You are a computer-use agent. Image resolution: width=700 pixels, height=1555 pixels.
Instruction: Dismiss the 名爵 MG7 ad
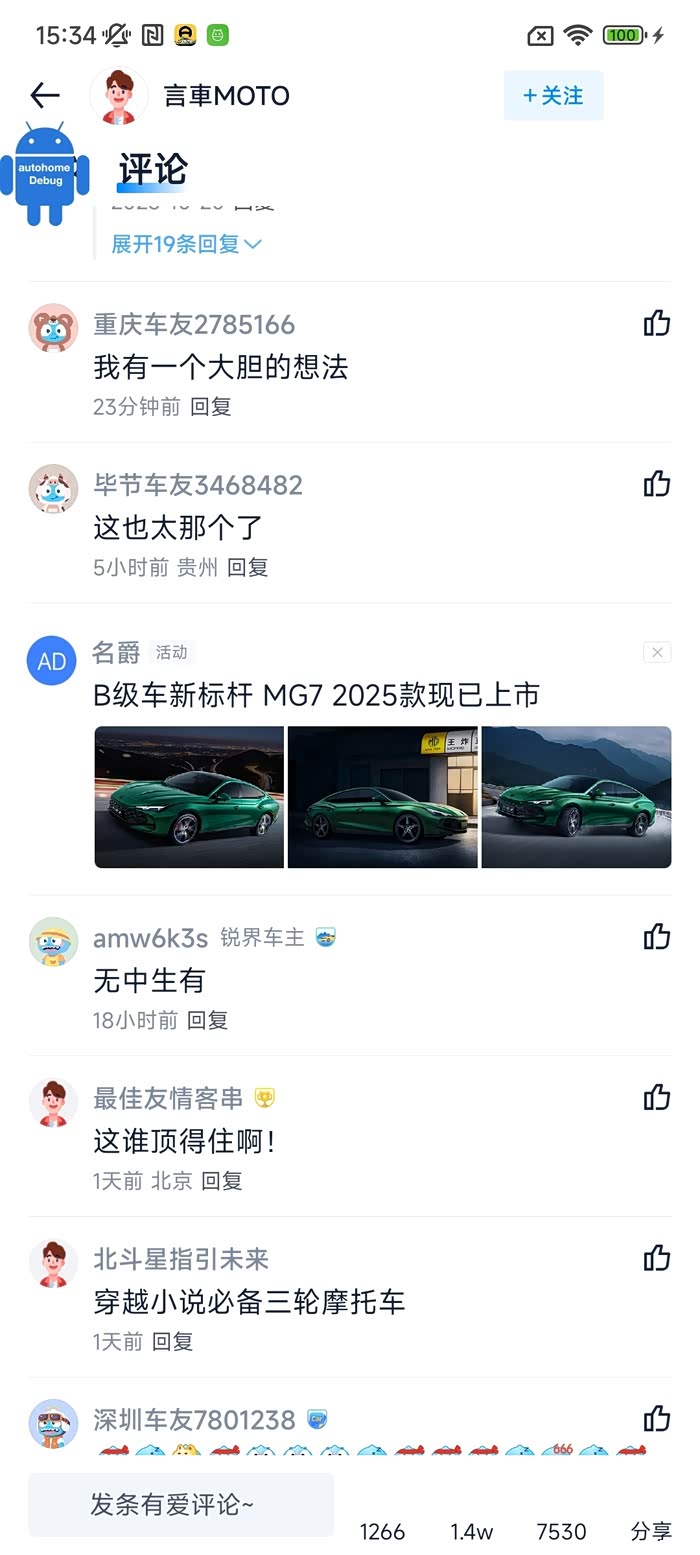click(x=656, y=652)
